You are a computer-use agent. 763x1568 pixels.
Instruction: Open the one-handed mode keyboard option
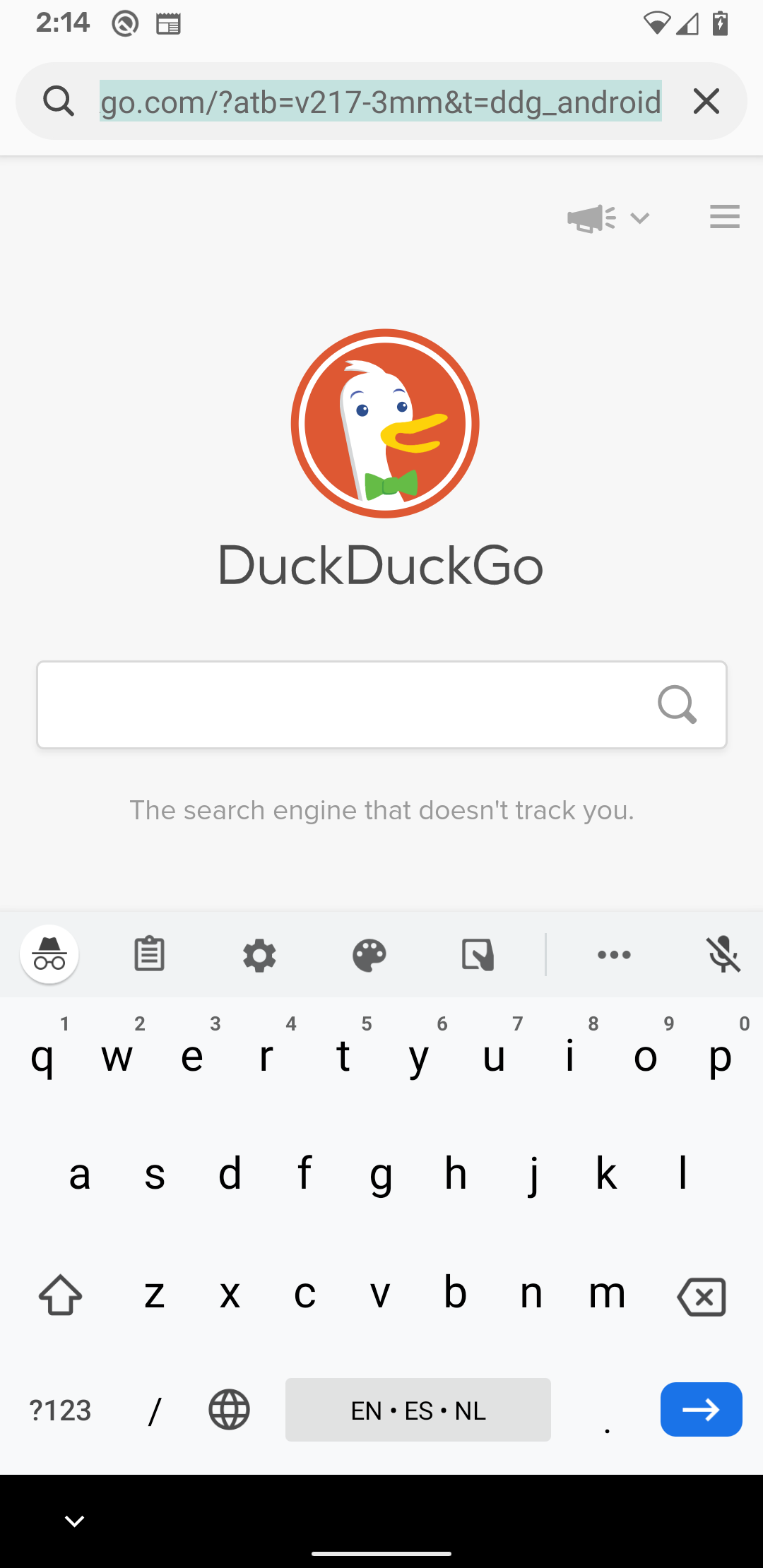click(x=478, y=955)
